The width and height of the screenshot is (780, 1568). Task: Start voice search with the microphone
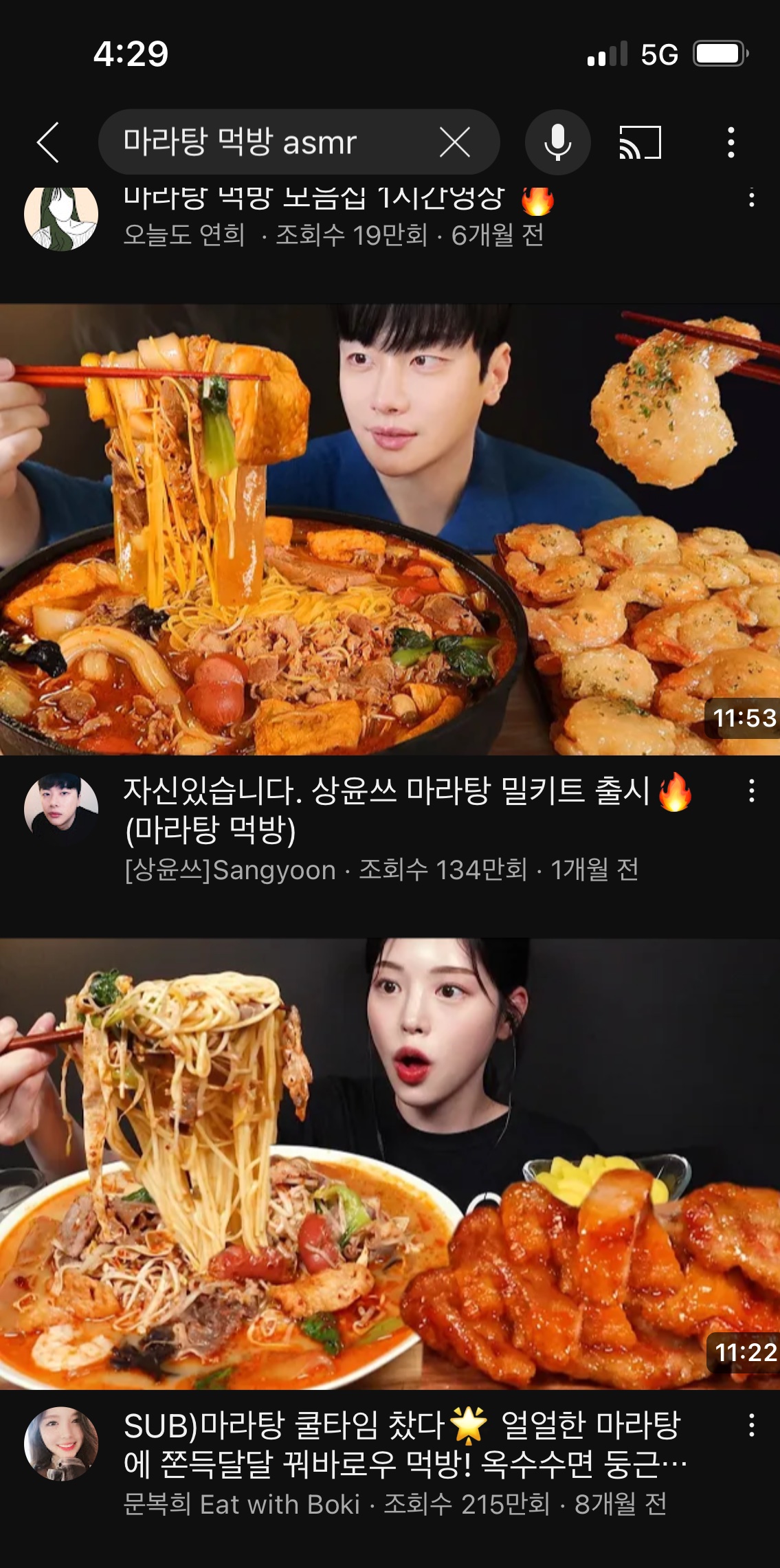(557, 143)
